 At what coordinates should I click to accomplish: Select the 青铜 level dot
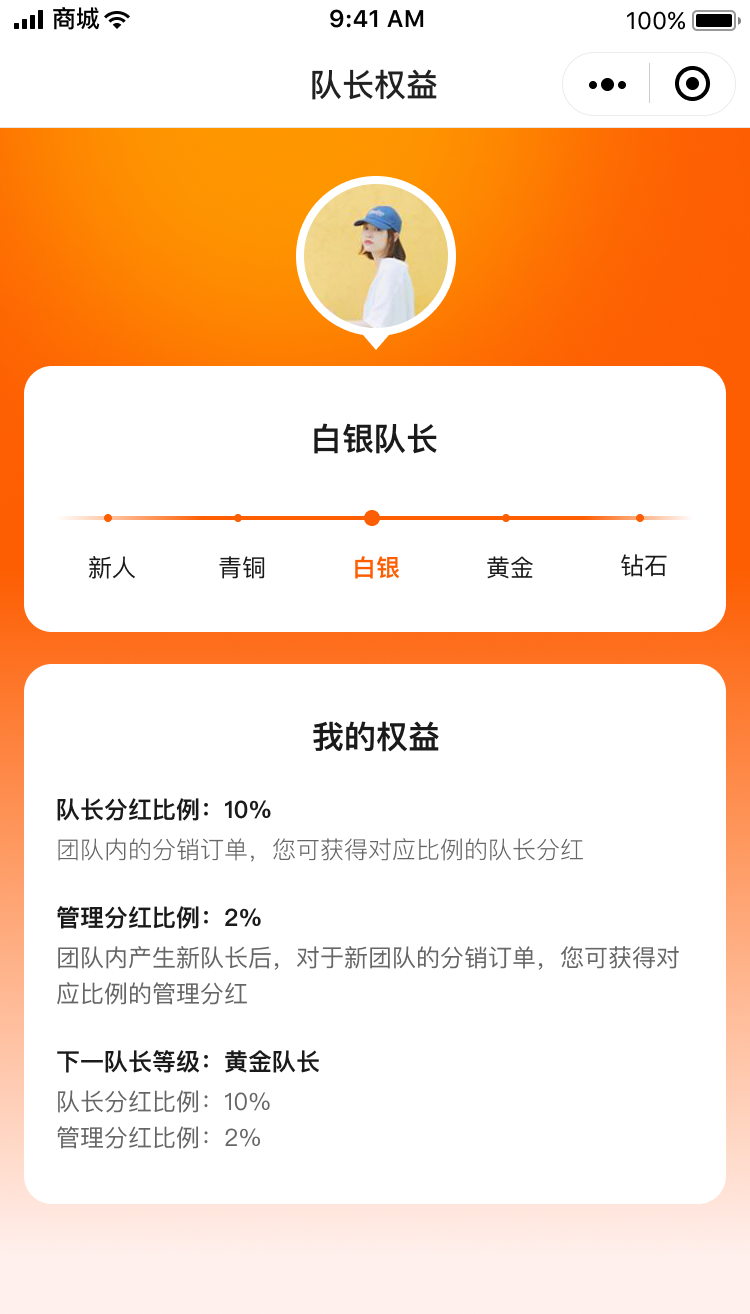coord(238,518)
